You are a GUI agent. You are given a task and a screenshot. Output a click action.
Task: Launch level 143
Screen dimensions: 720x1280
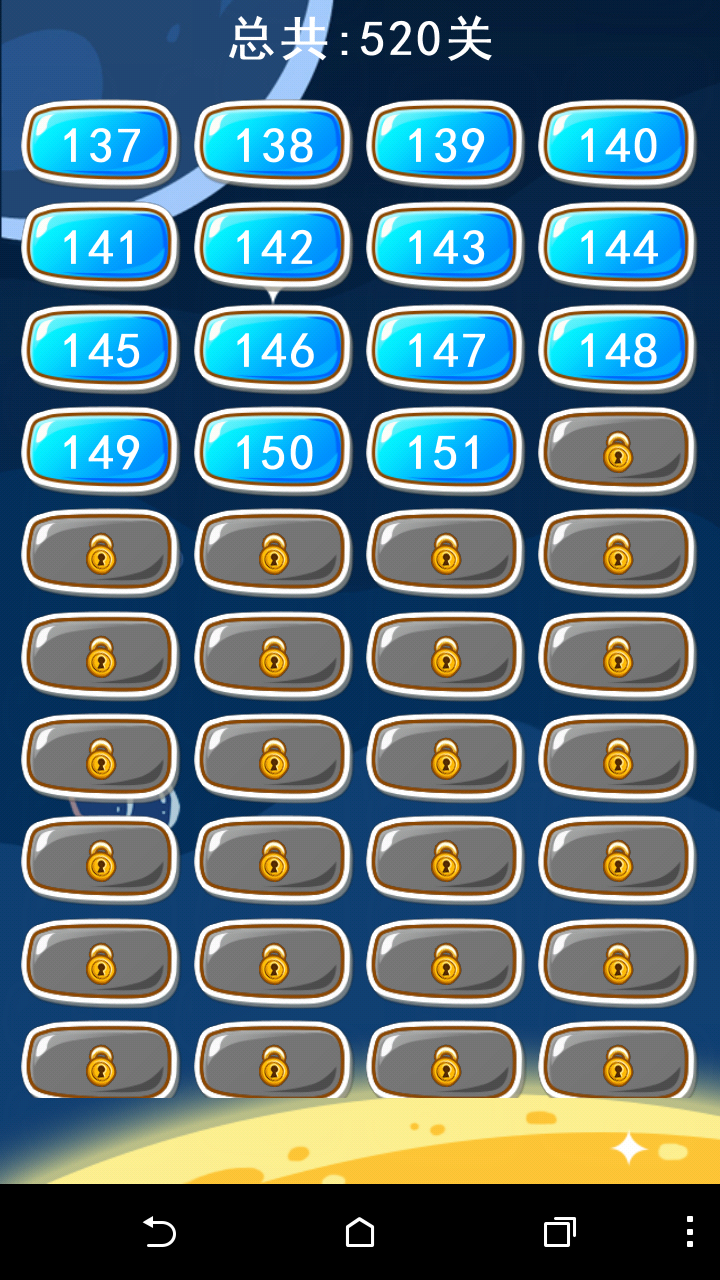445,247
